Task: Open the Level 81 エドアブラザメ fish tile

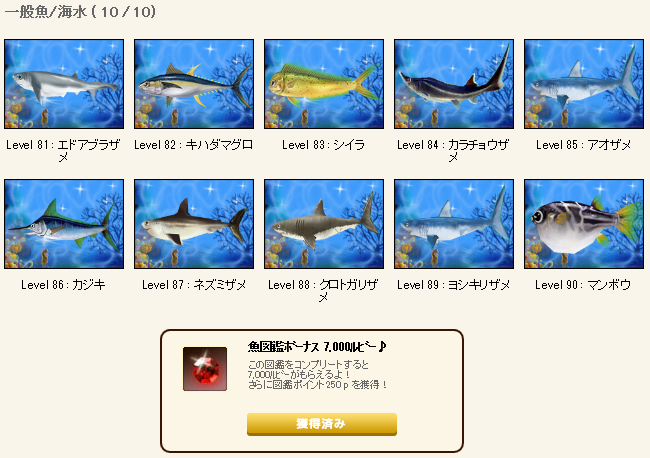Action: coord(64,85)
